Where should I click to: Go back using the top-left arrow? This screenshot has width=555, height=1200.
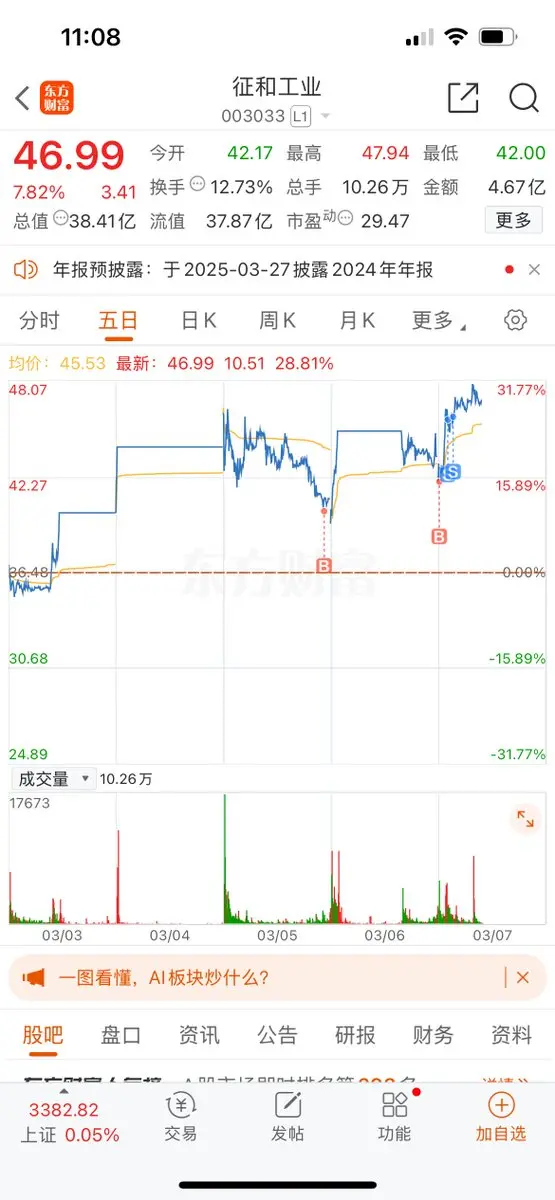tap(23, 98)
